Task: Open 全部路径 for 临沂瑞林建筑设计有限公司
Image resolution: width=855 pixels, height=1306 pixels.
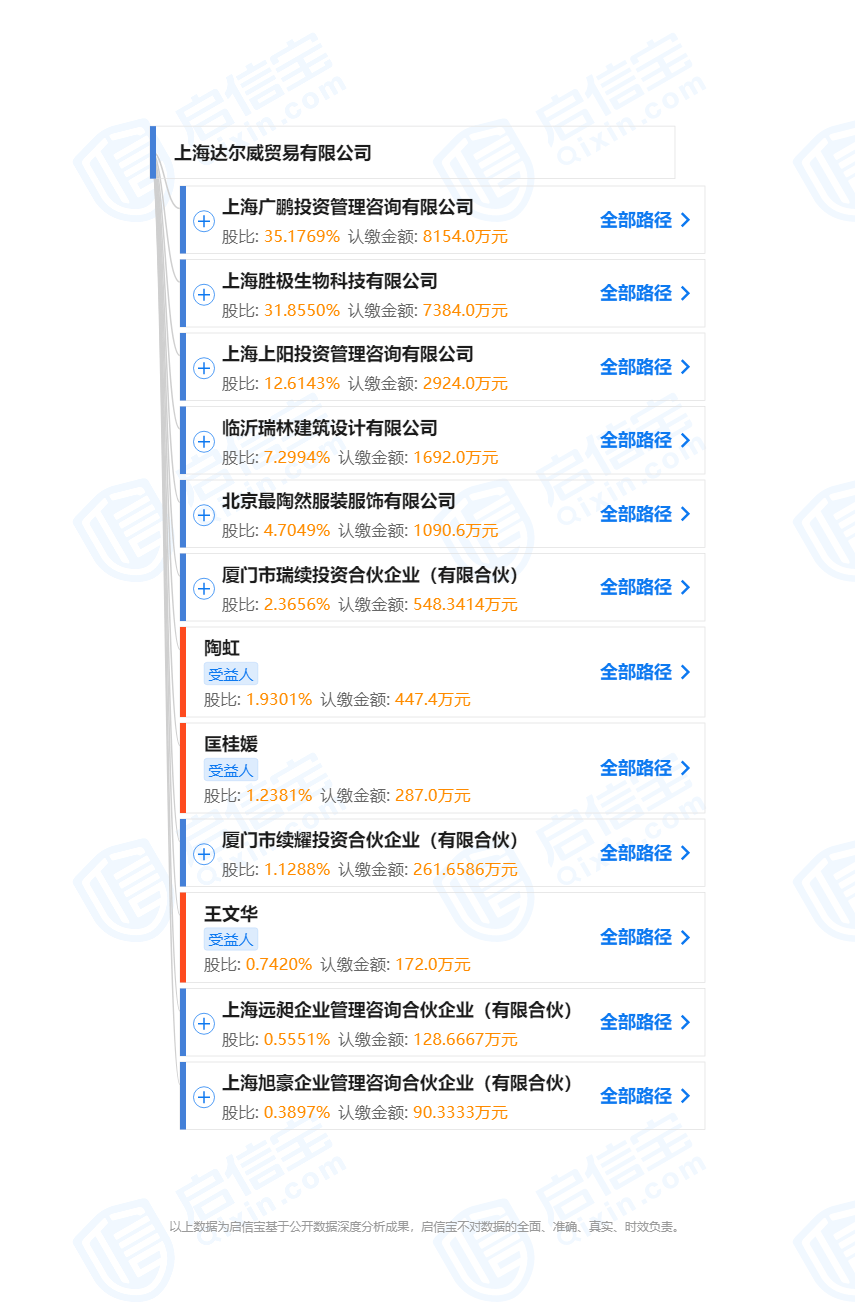Action: pyautogui.click(x=644, y=440)
